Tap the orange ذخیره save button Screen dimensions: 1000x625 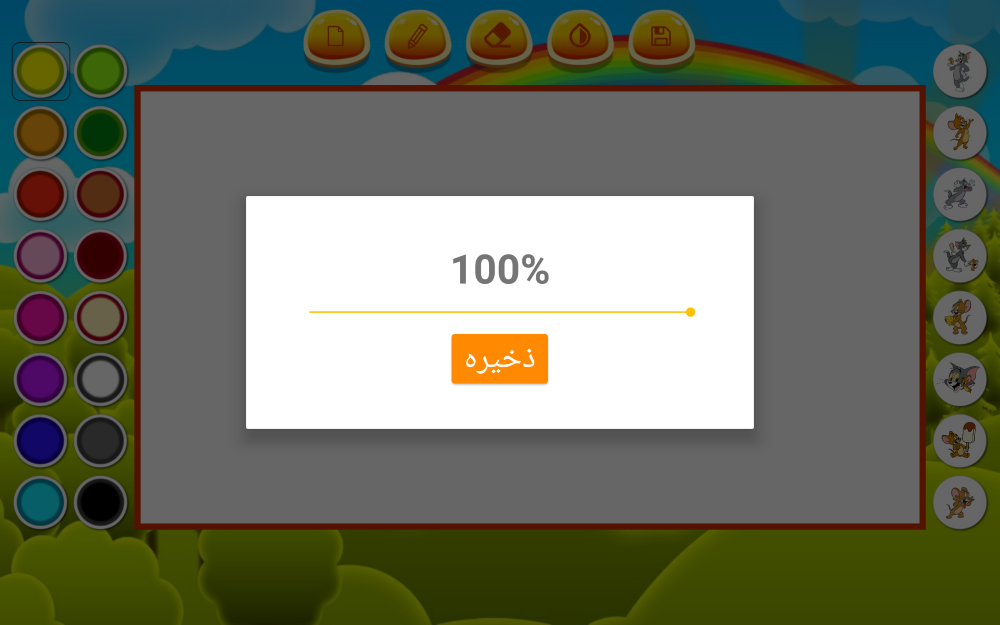499,358
